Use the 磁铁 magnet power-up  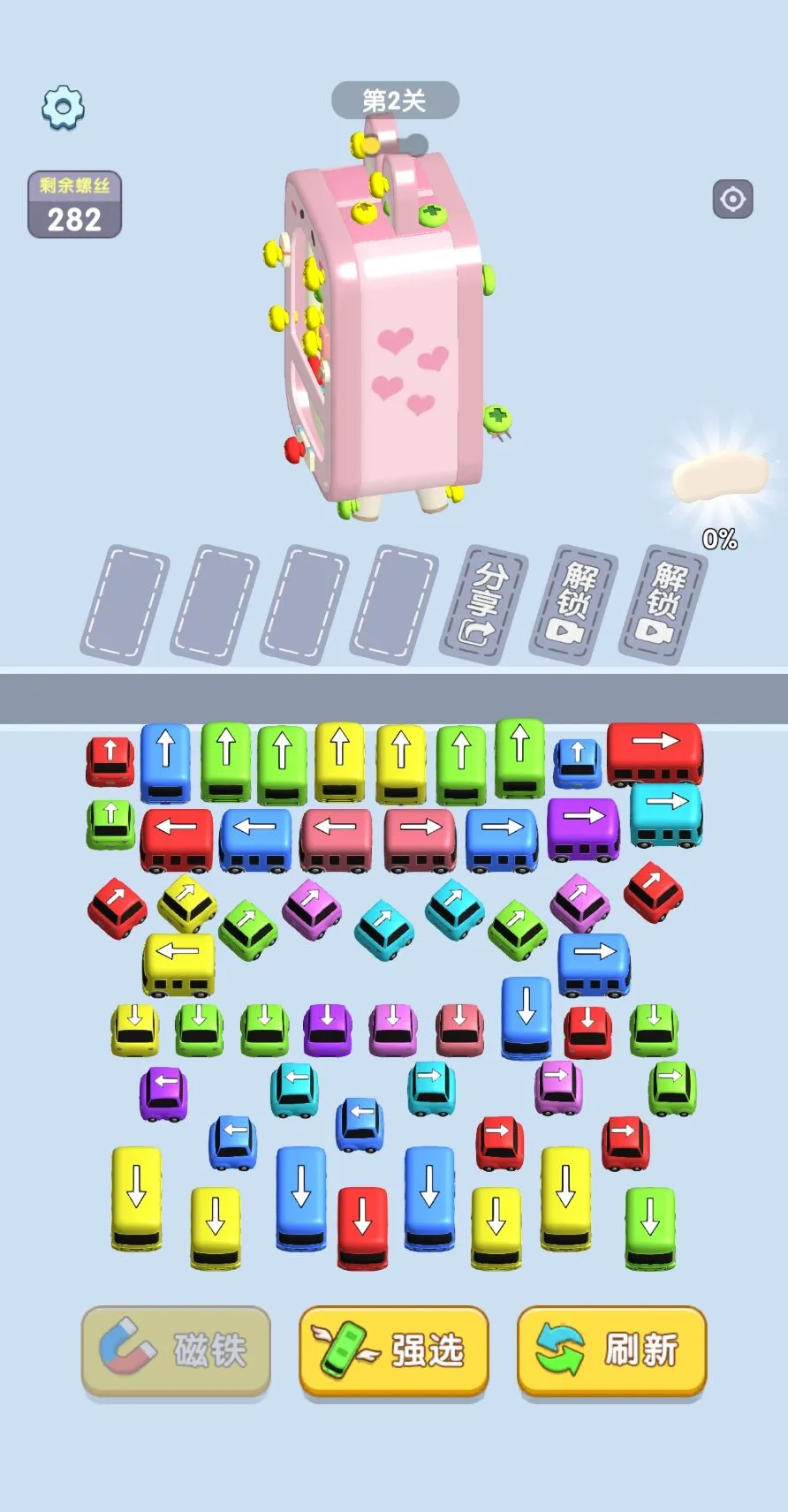[x=176, y=1350]
